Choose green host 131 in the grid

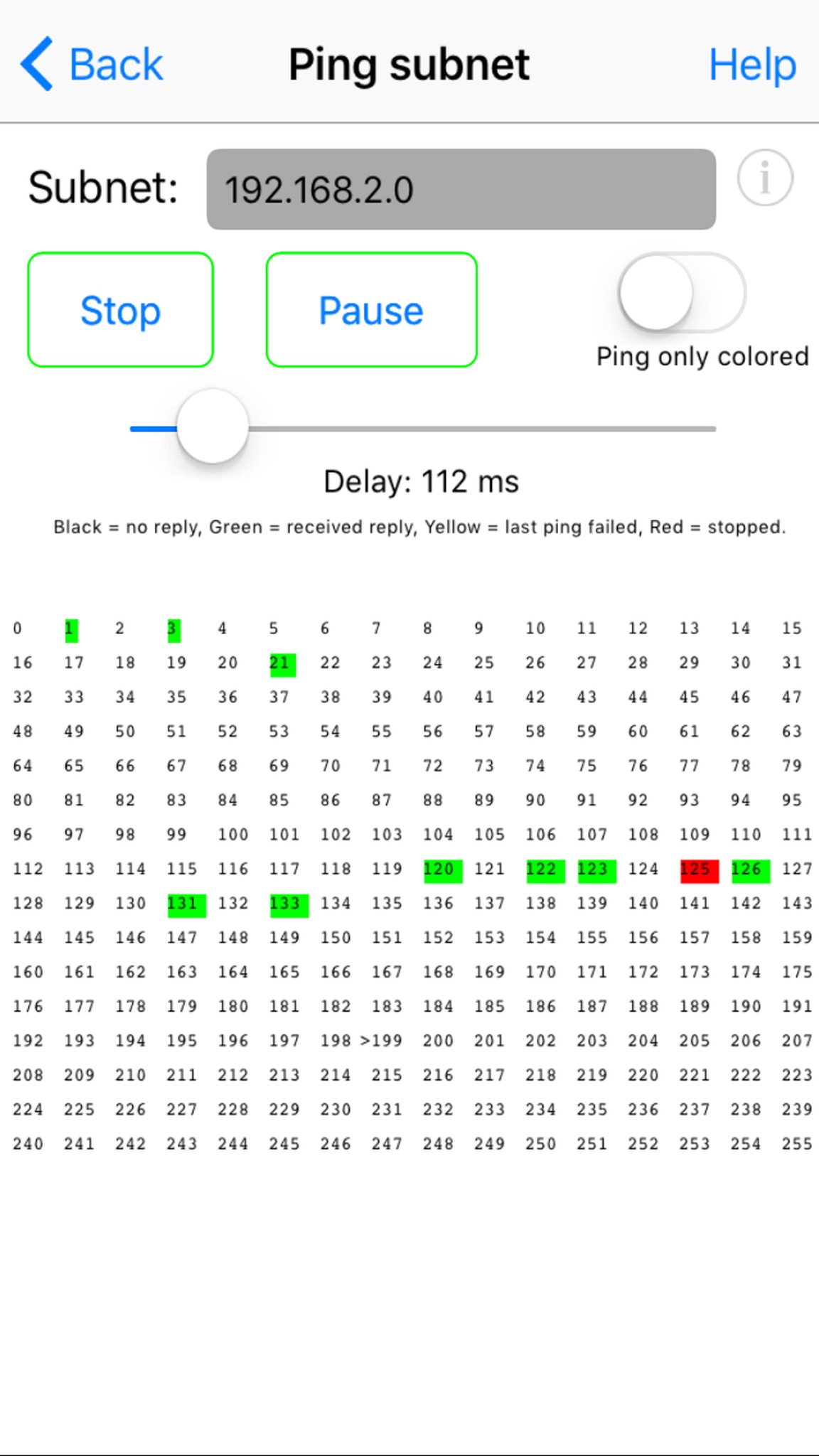186,904
